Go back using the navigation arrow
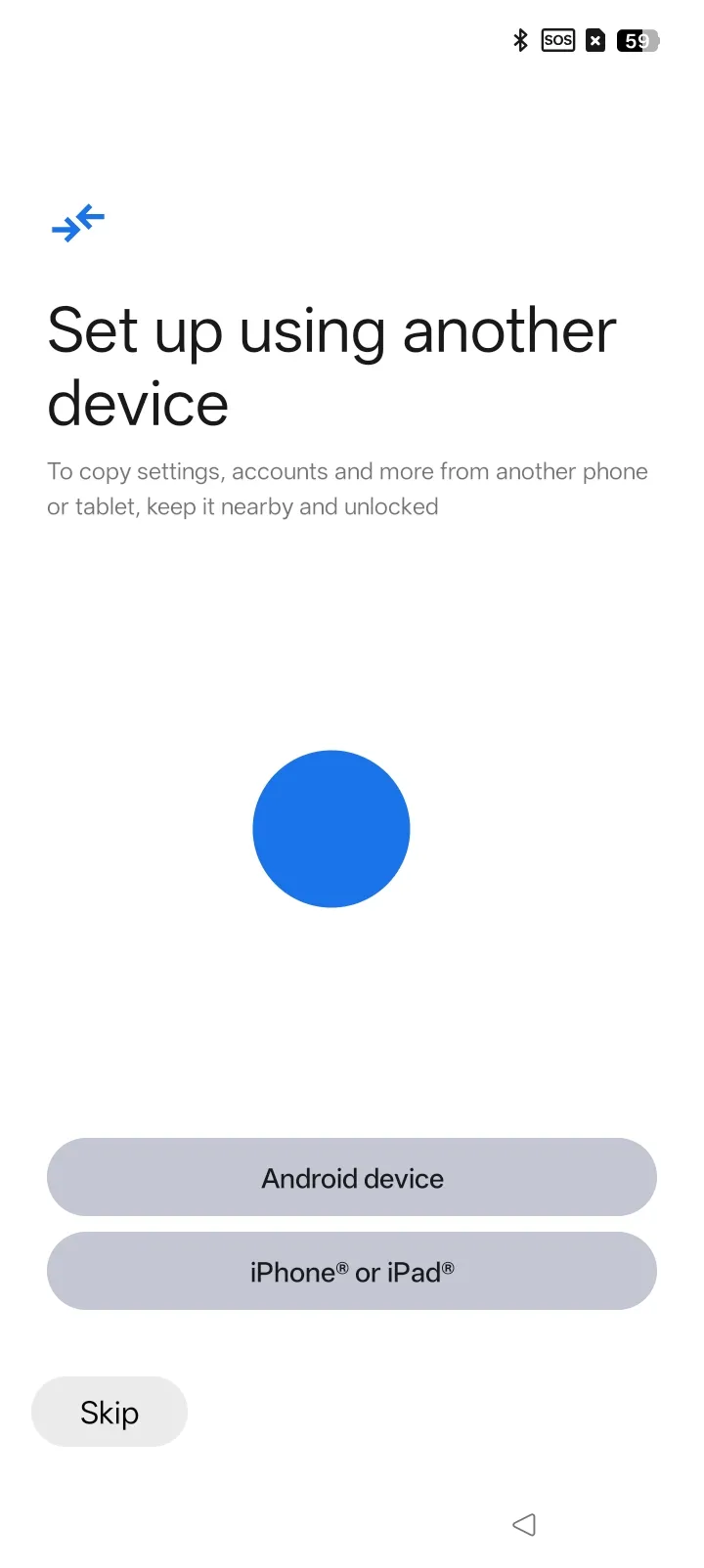The width and height of the screenshot is (704, 1568). coord(524,1524)
